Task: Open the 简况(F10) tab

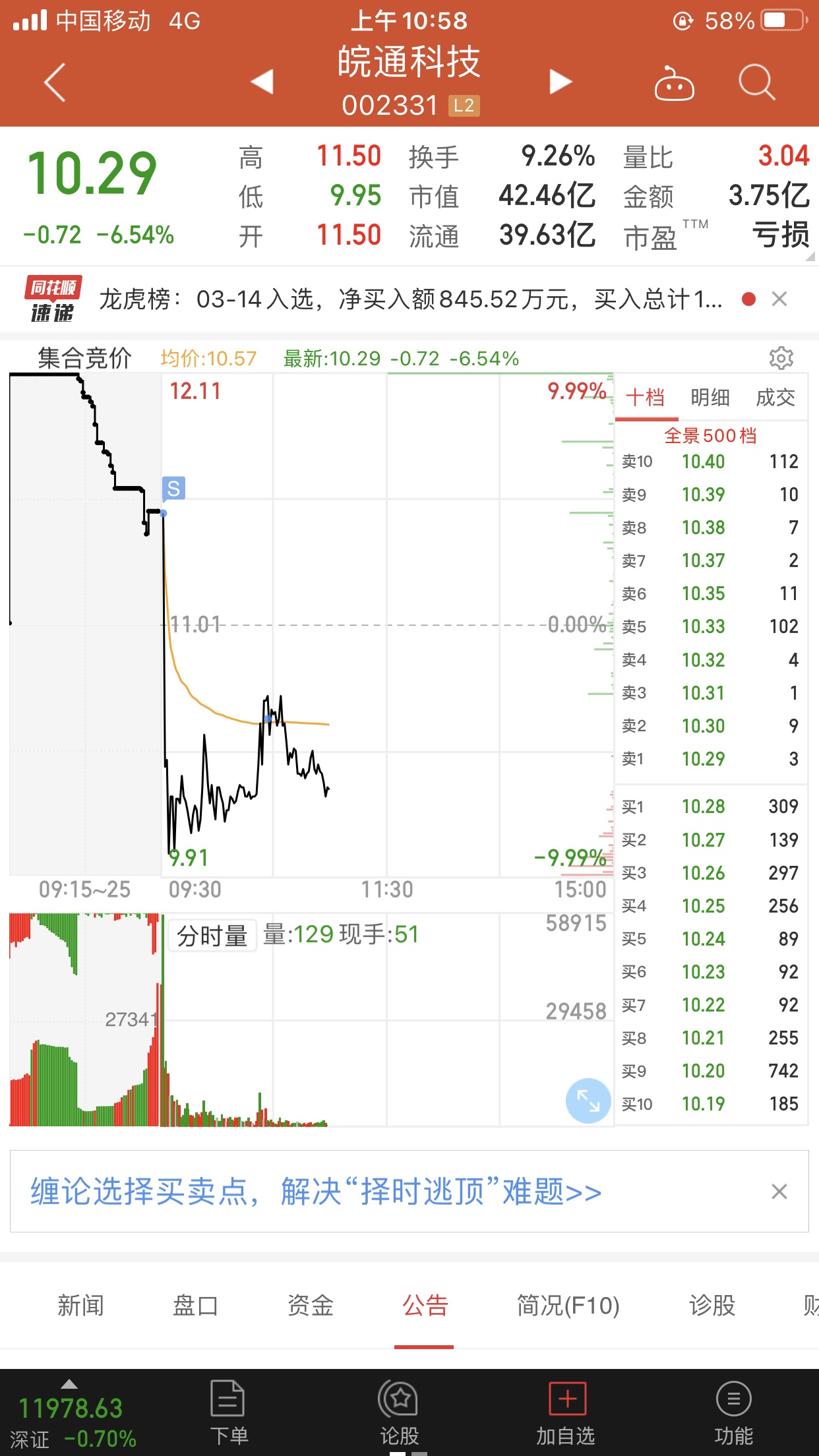Action: (568, 1306)
